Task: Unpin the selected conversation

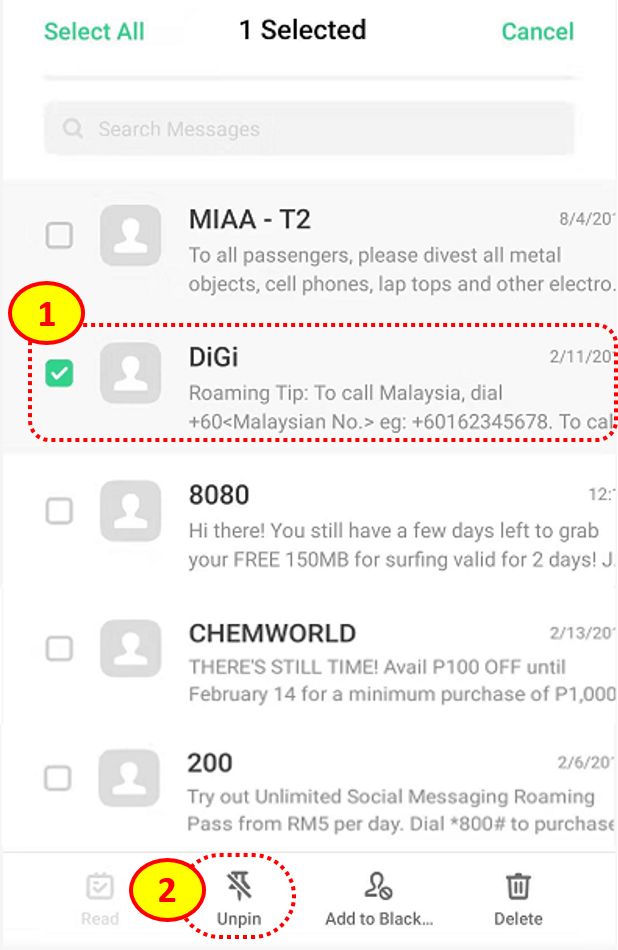Action: coord(239,898)
